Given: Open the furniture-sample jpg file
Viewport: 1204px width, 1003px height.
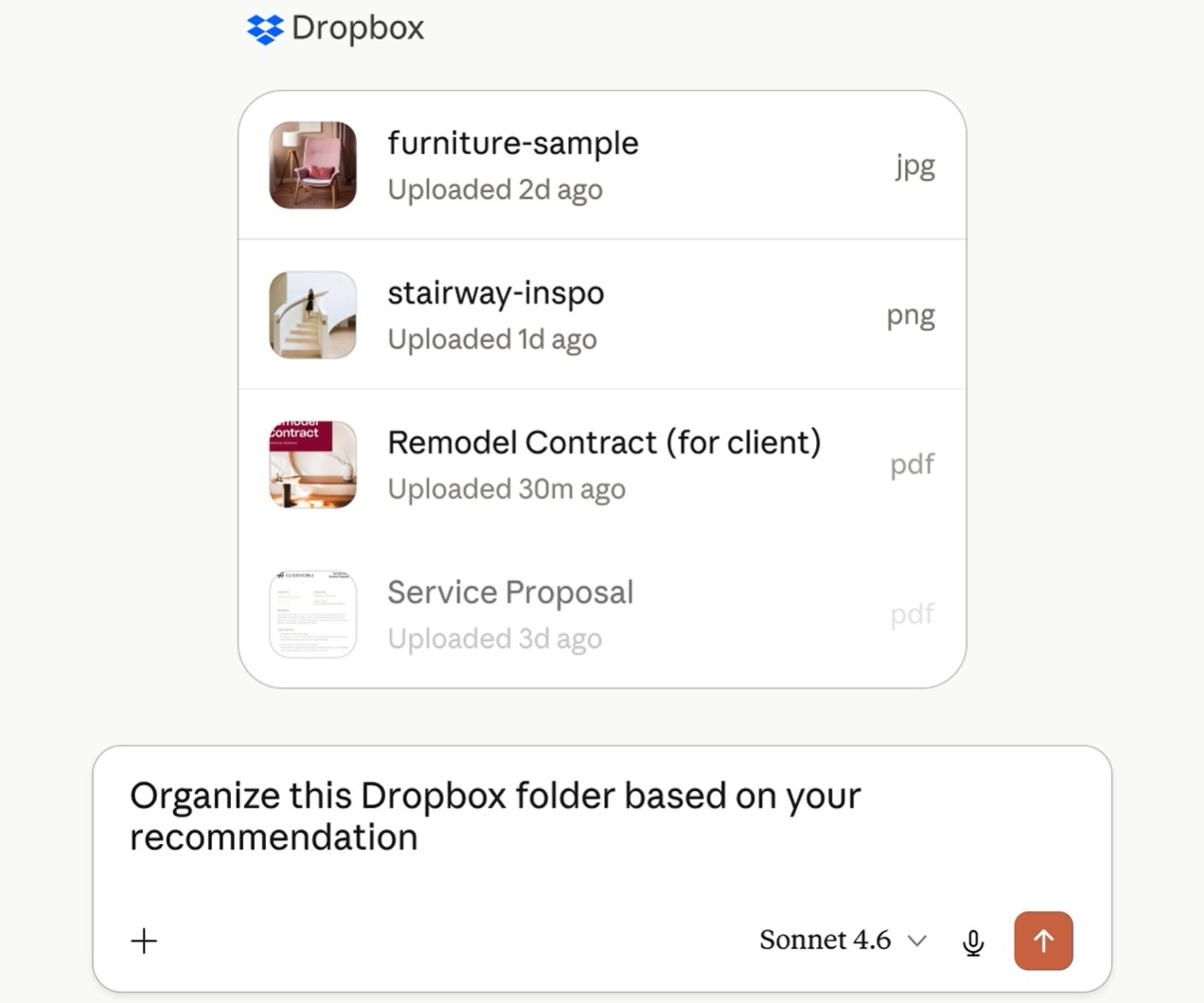Looking at the screenshot, I should tap(602, 166).
